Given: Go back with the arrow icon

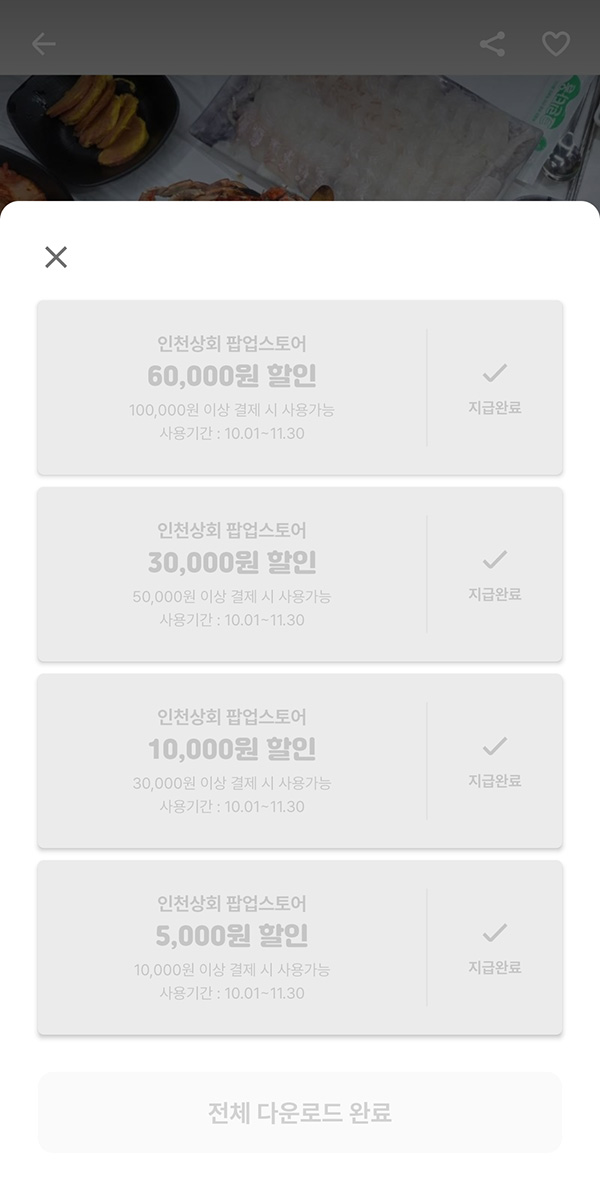Looking at the screenshot, I should tap(43, 44).
